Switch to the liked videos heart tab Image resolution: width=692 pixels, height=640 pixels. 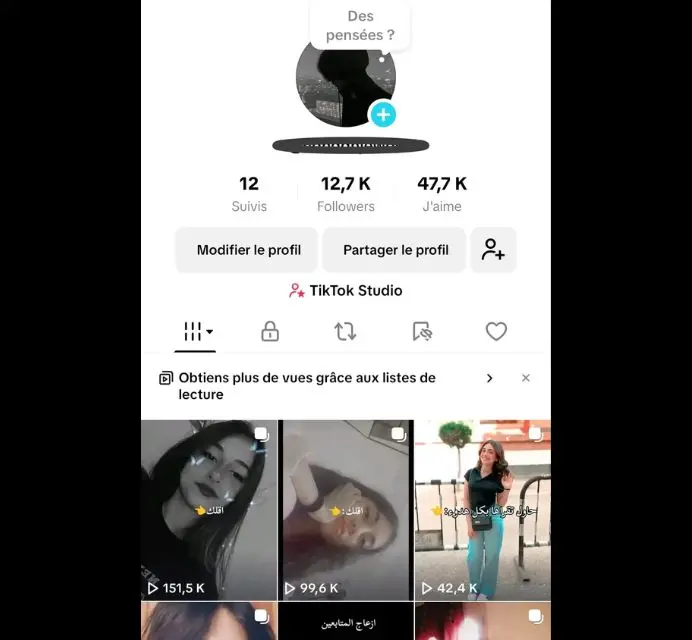point(496,332)
